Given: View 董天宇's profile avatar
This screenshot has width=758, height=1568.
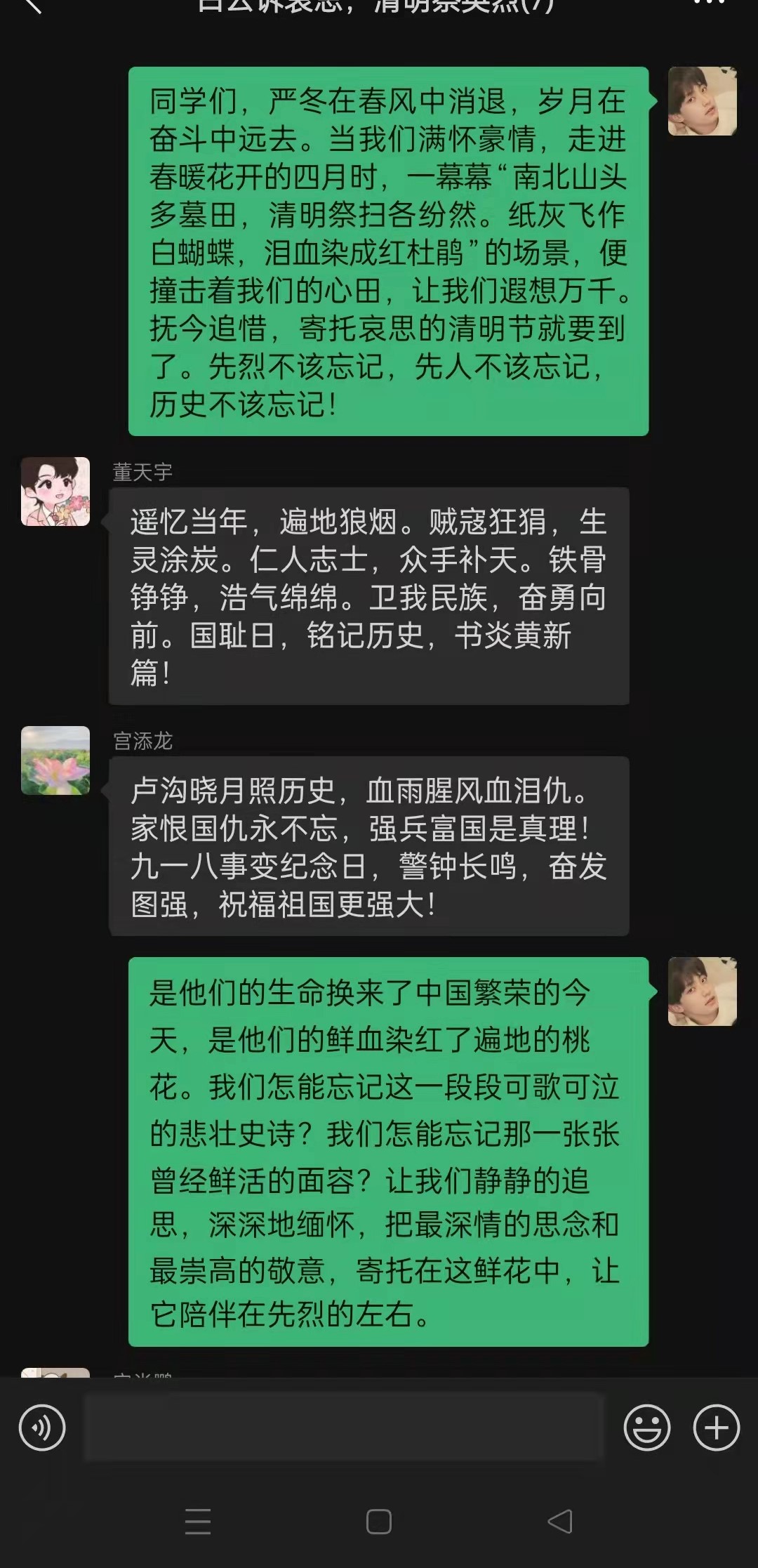Looking at the screenshot, I should (55, 492).
